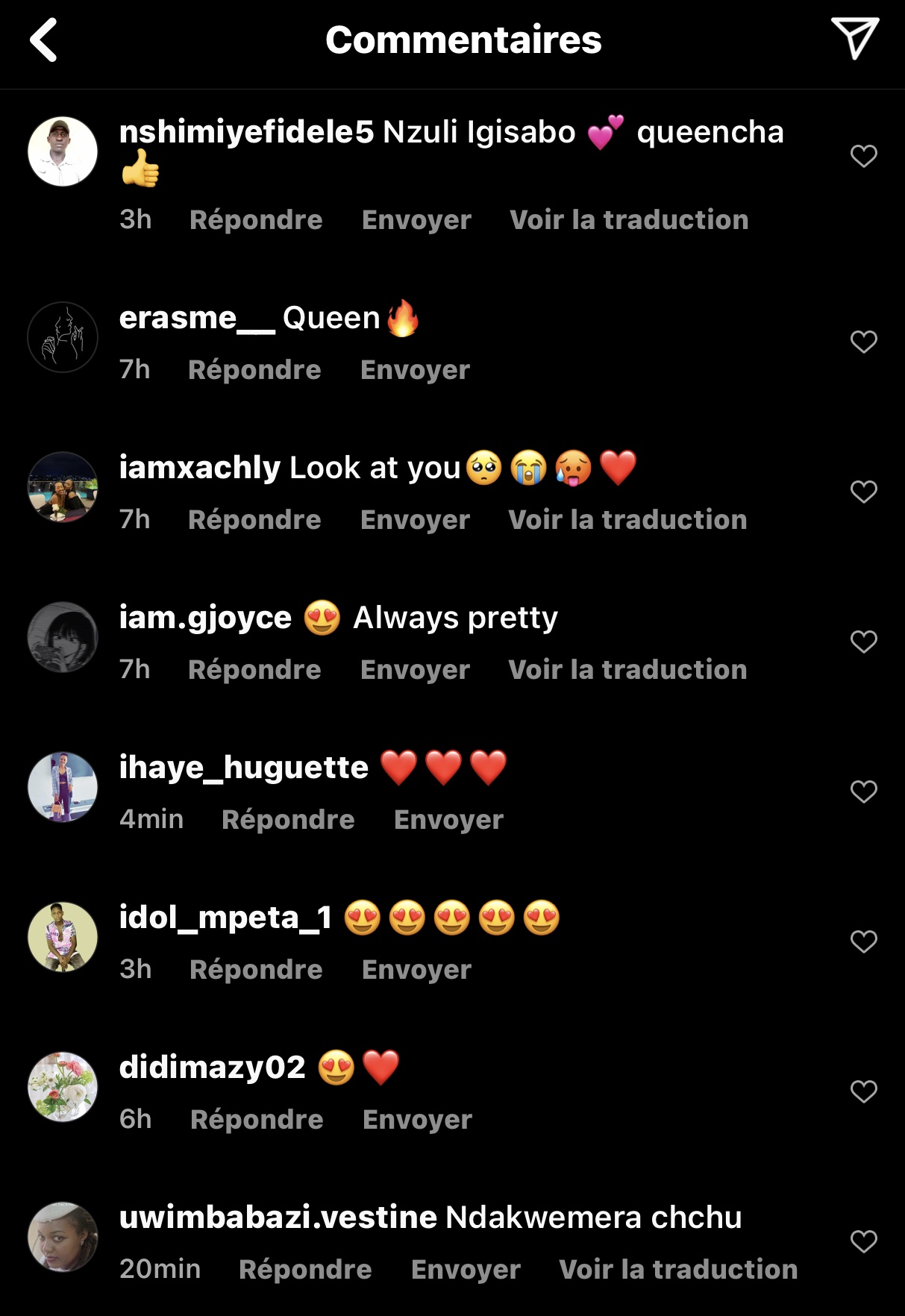Tap Envoyer under idol_mpeta_1's comment

(416, 970)
